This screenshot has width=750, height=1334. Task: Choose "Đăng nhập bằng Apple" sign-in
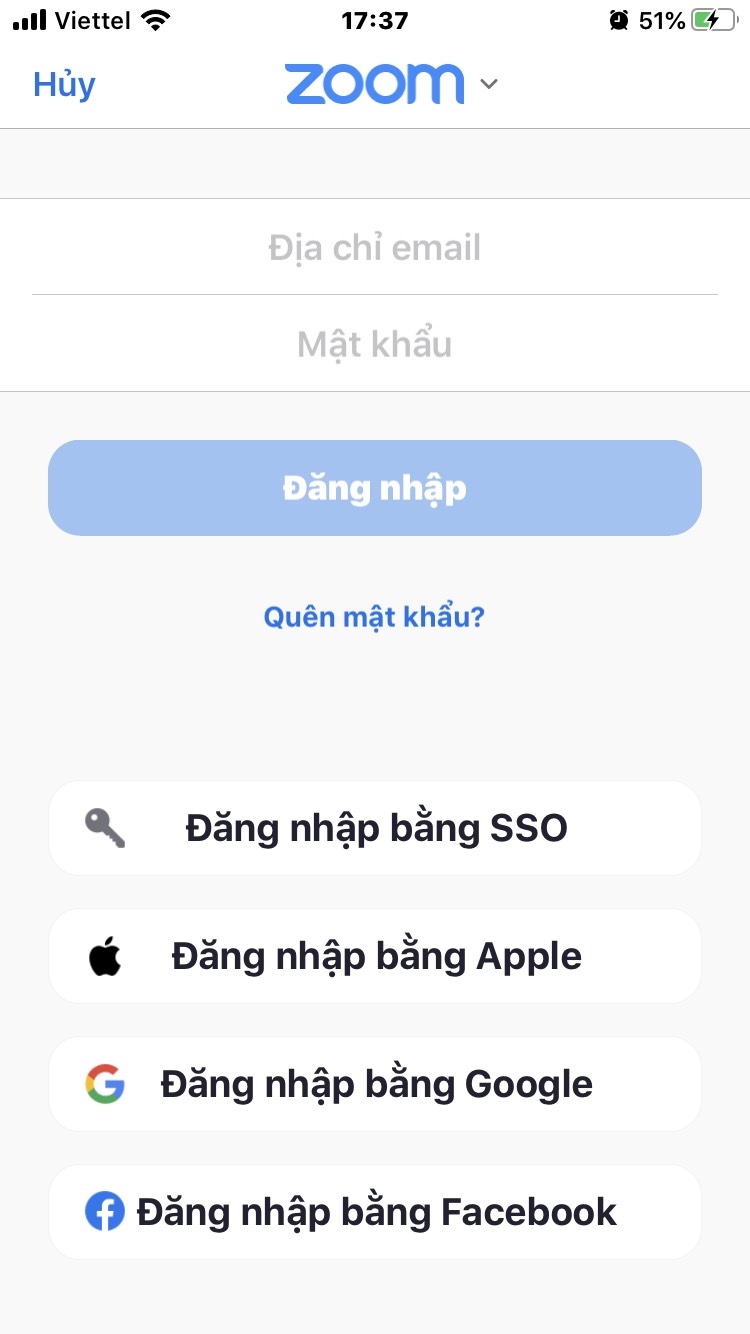(375, 956)
